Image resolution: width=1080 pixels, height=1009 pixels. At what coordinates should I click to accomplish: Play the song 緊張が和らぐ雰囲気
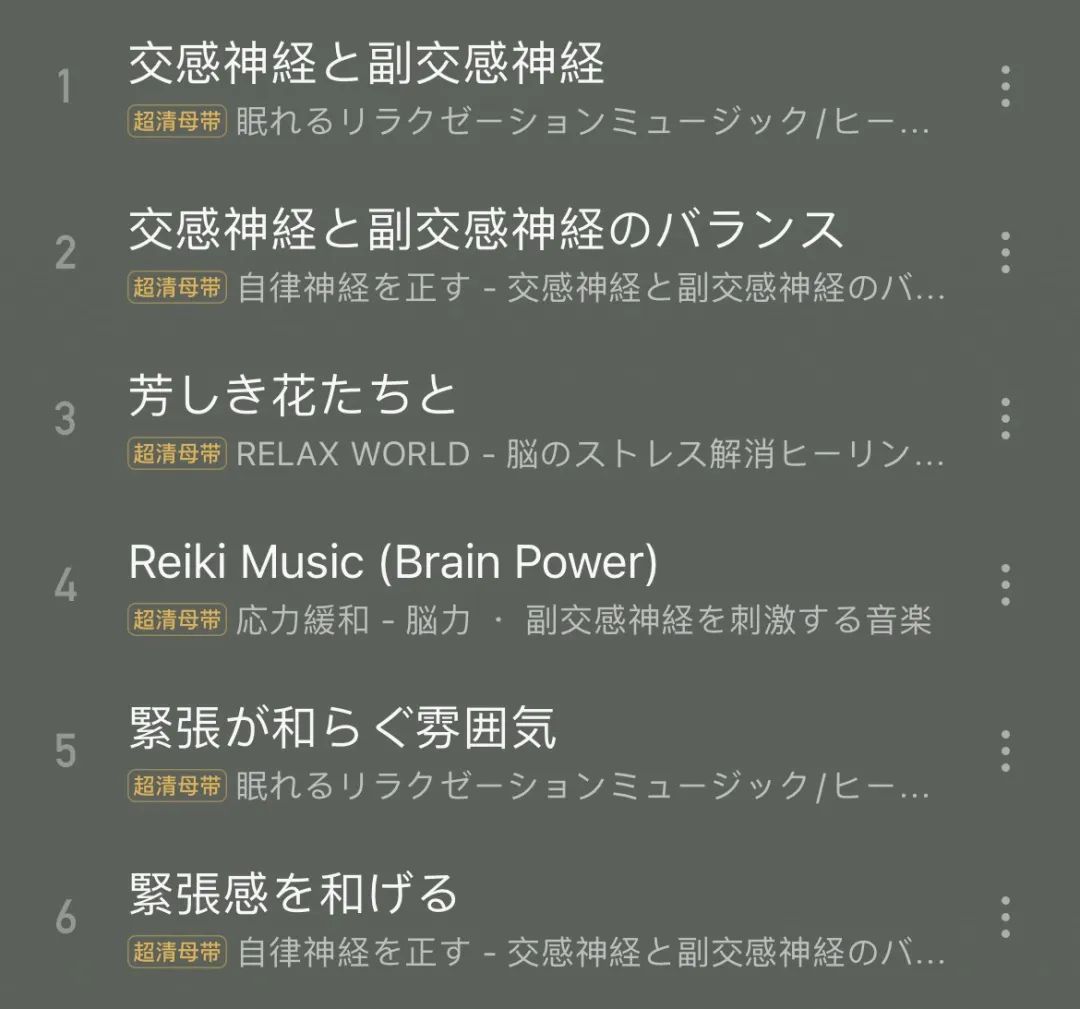pos(342,728)
